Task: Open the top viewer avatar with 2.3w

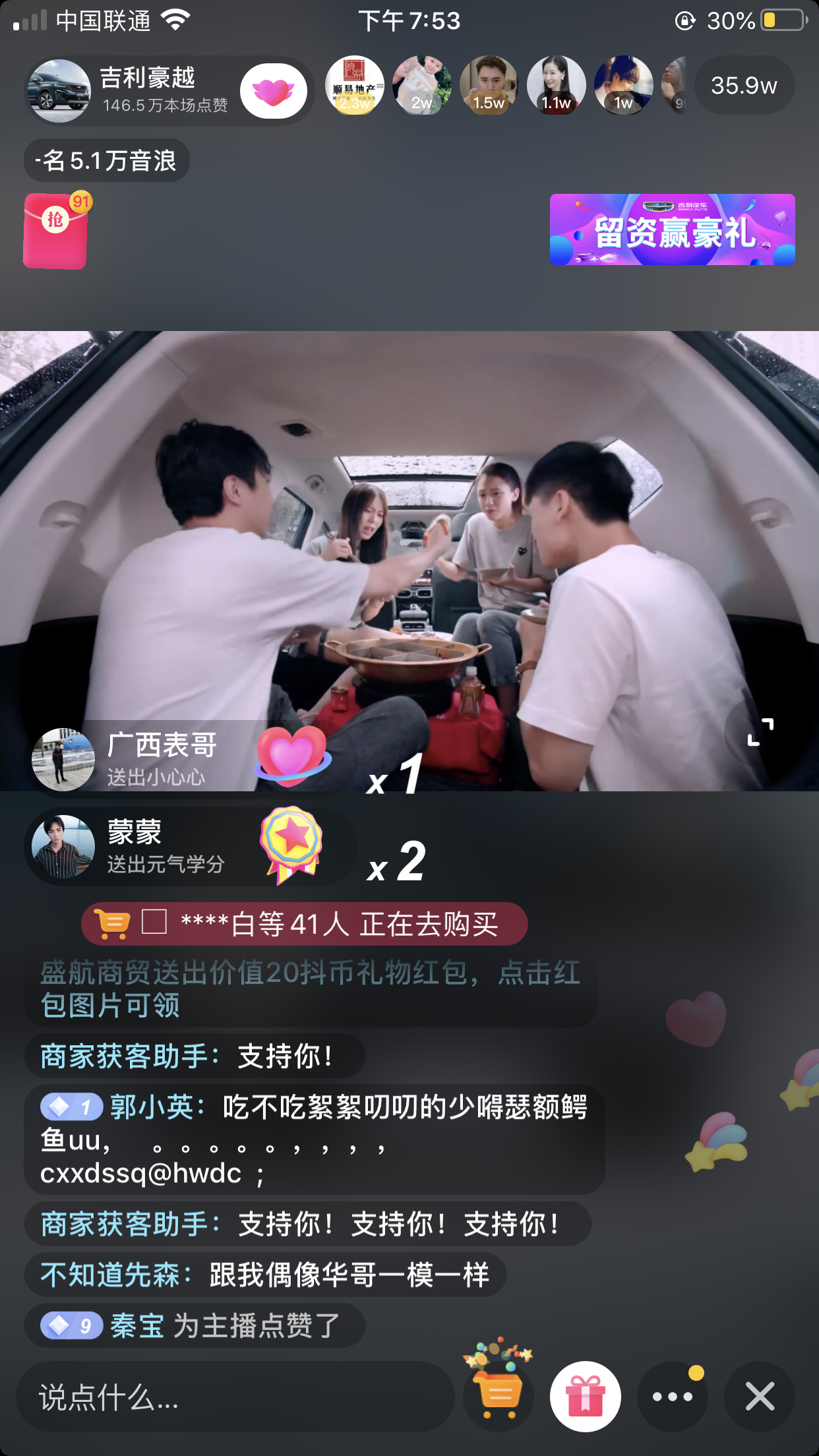Action: click(x=355, y=85)
